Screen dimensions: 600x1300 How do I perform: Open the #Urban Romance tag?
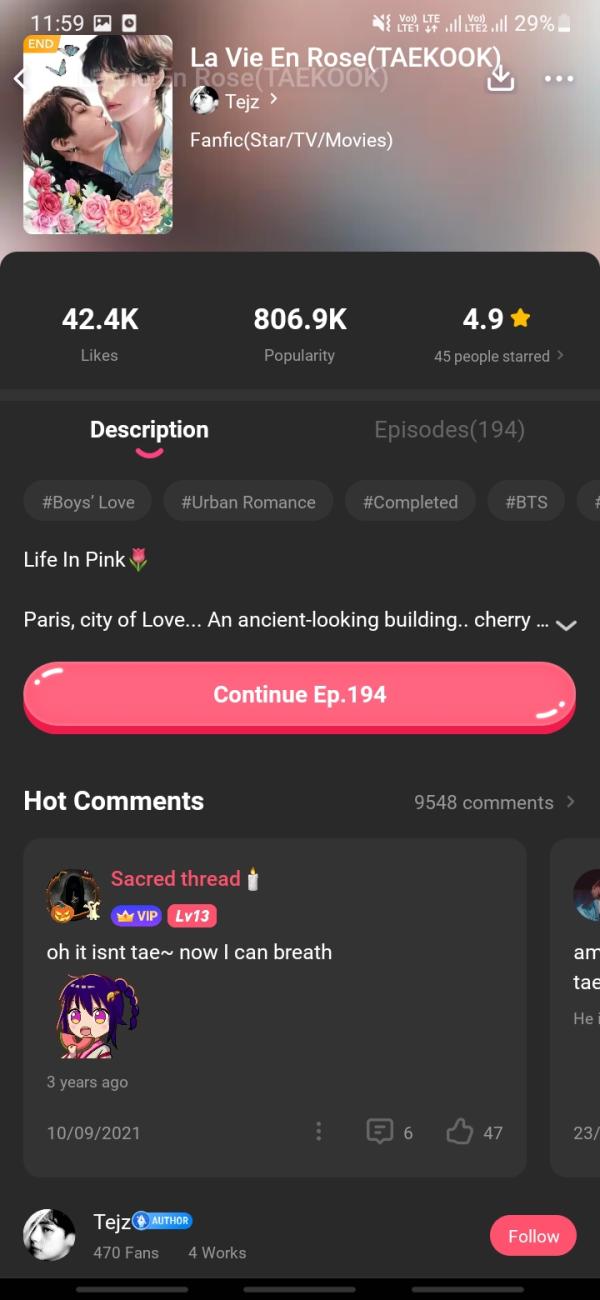click(x=248, y=502)
